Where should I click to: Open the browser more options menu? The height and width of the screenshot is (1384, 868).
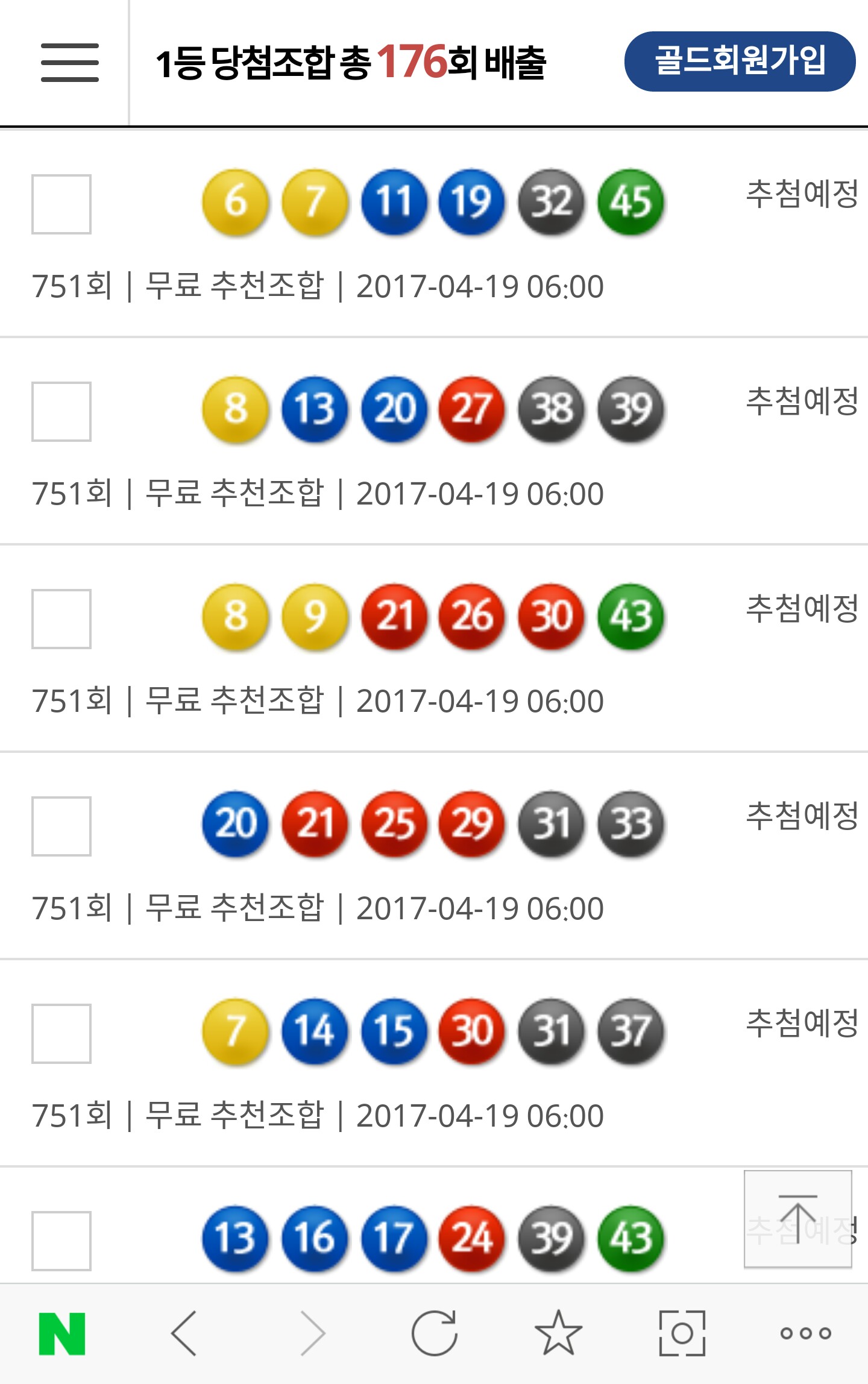(x=805, y=1333)
